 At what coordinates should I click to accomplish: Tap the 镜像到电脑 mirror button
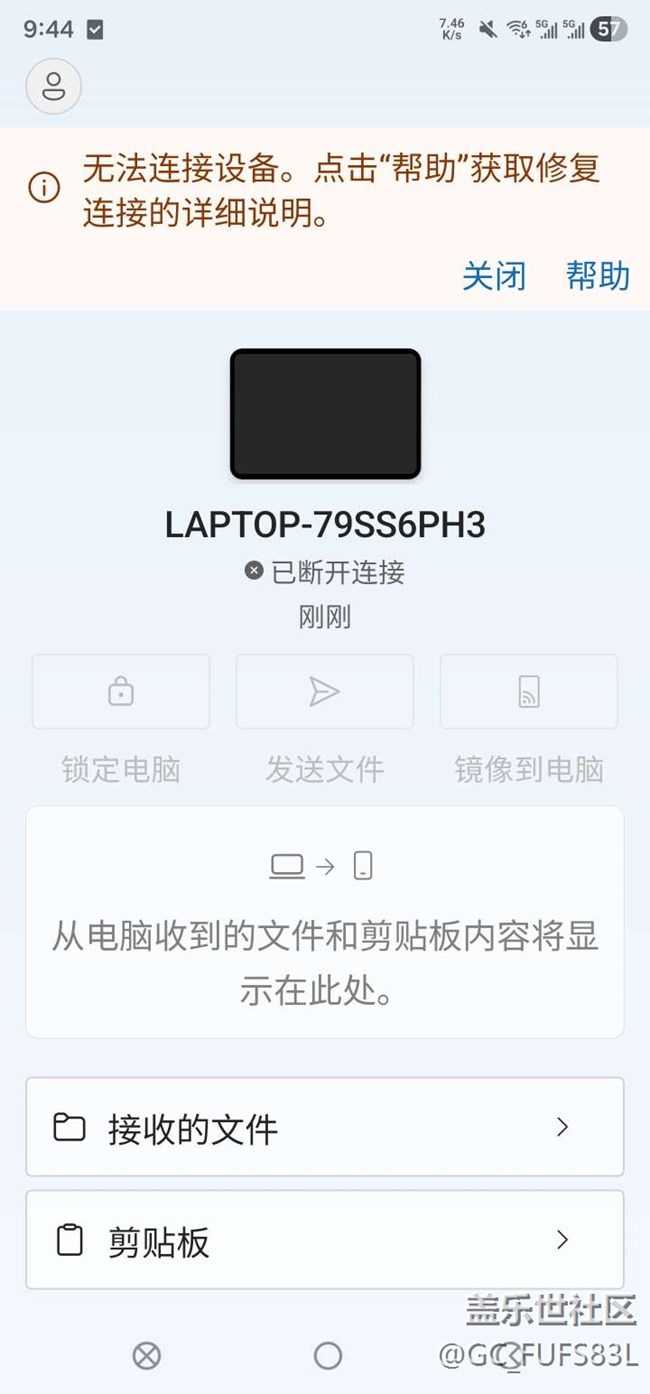pos(528,692)
